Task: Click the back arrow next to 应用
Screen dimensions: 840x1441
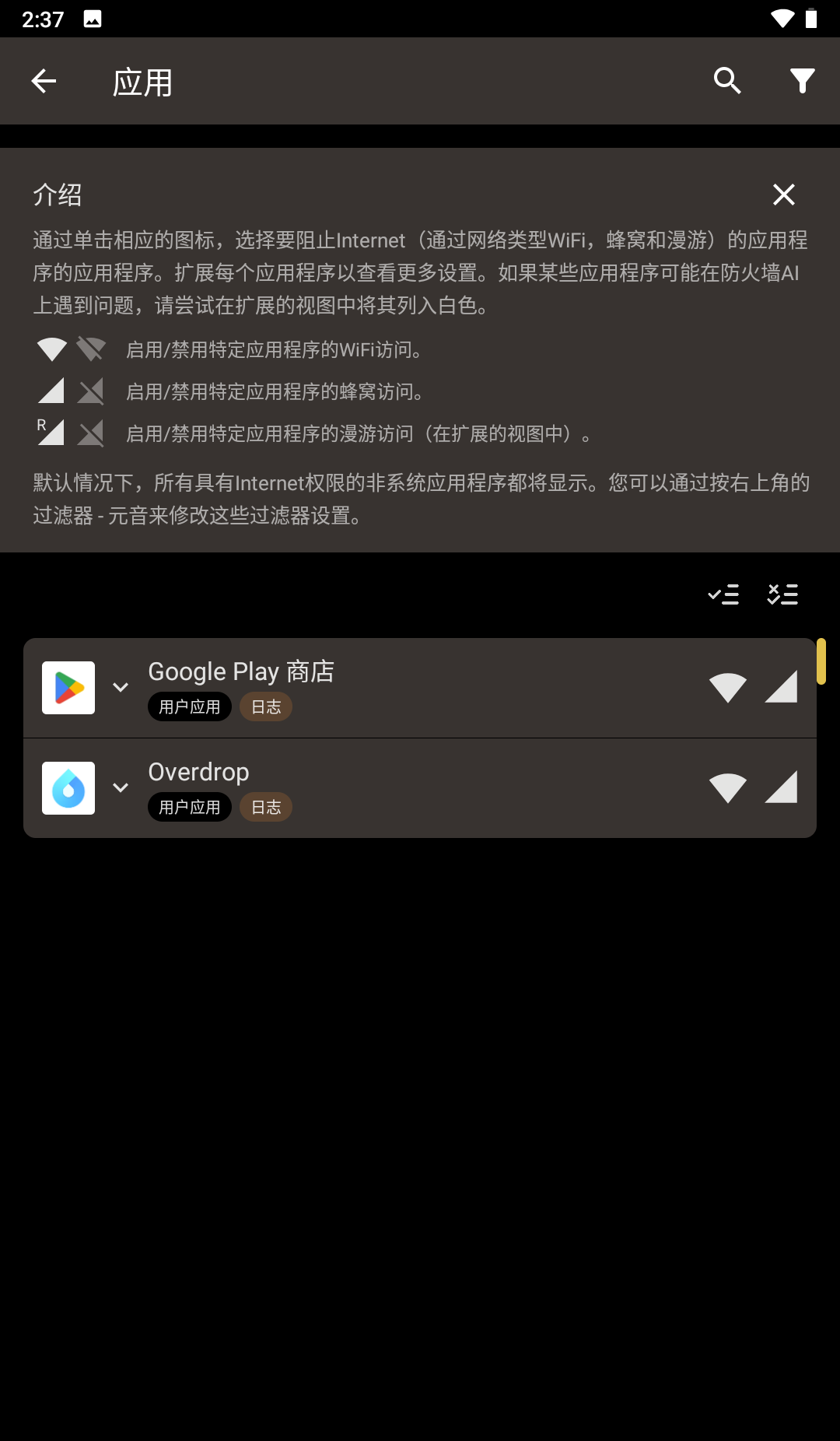Action: (x=43, y=80)
